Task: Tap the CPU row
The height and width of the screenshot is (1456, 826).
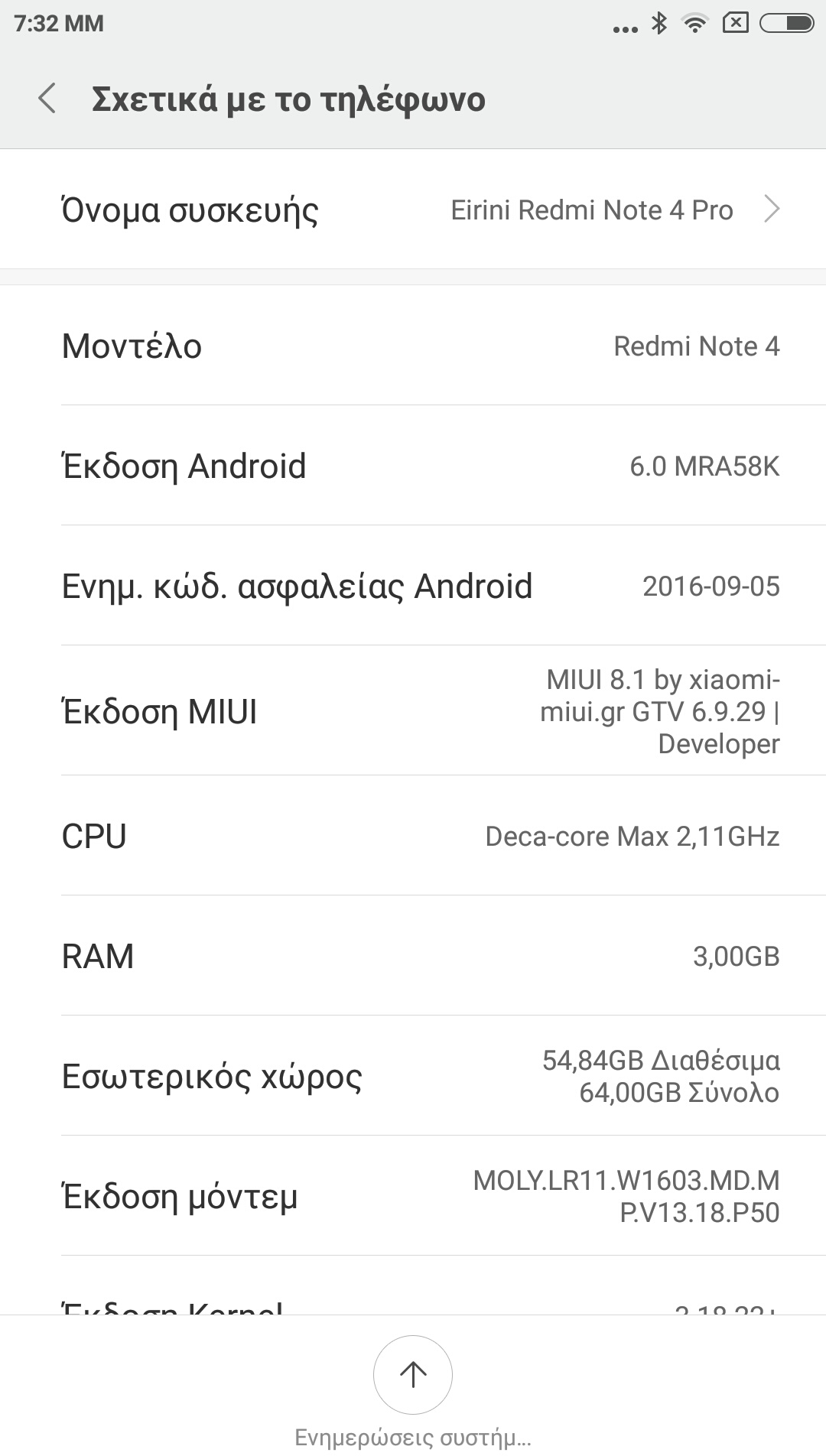Action: pyautogui.click(x=413, y=836)
